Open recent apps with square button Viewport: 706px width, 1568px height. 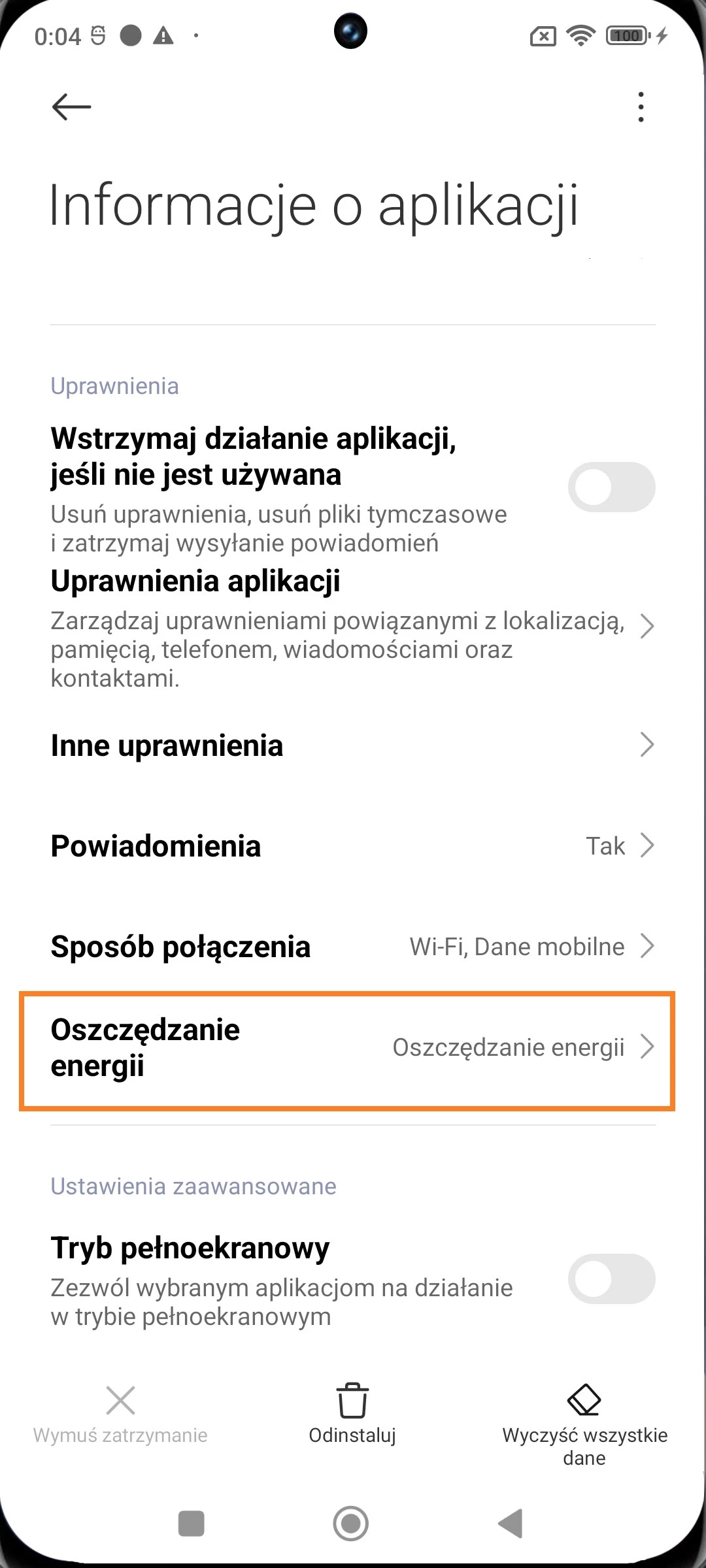click(x=192, y=1524)
